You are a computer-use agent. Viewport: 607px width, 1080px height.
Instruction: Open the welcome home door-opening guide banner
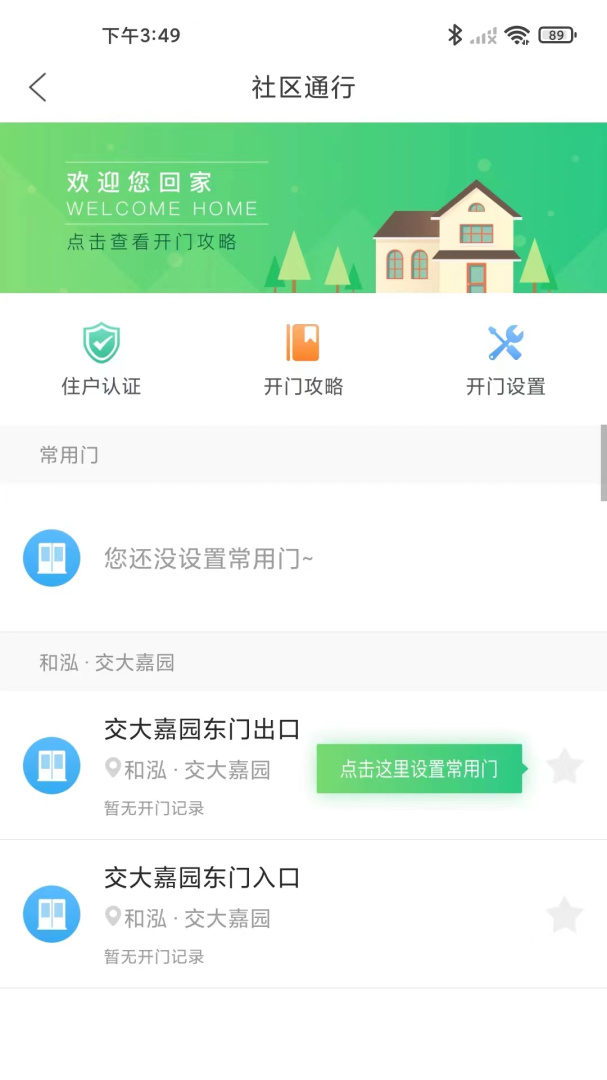pos(303,208)
